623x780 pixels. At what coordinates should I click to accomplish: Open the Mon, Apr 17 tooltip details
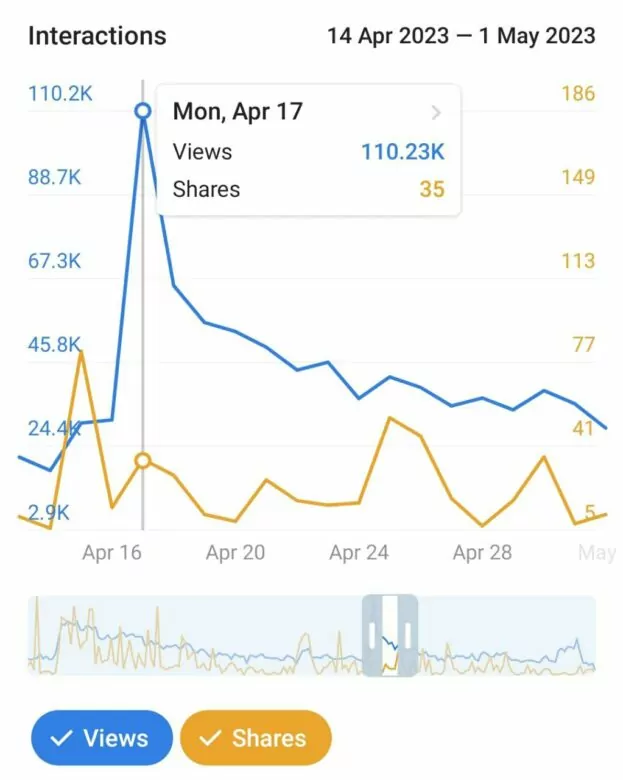tap(435, 112)
